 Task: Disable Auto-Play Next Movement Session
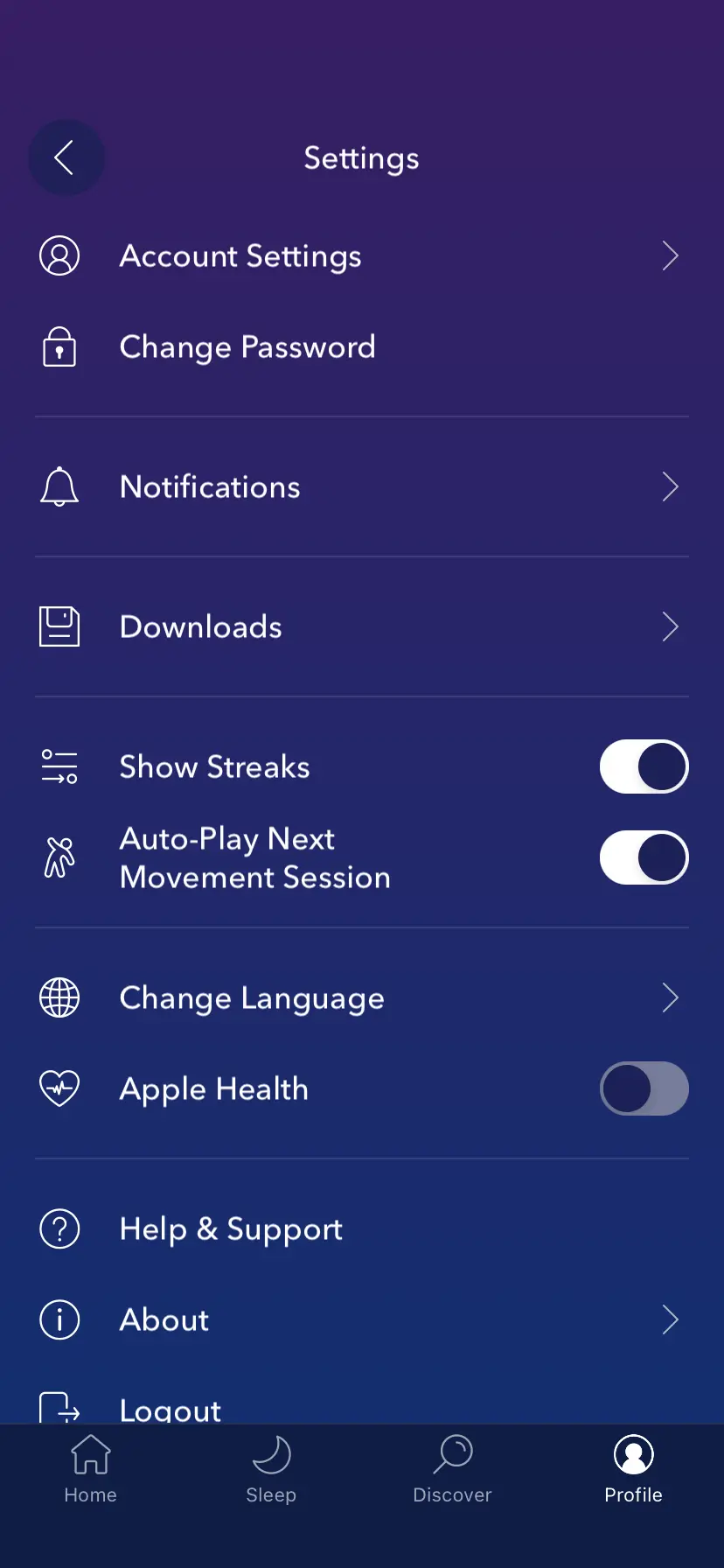(x=644, y=858)
